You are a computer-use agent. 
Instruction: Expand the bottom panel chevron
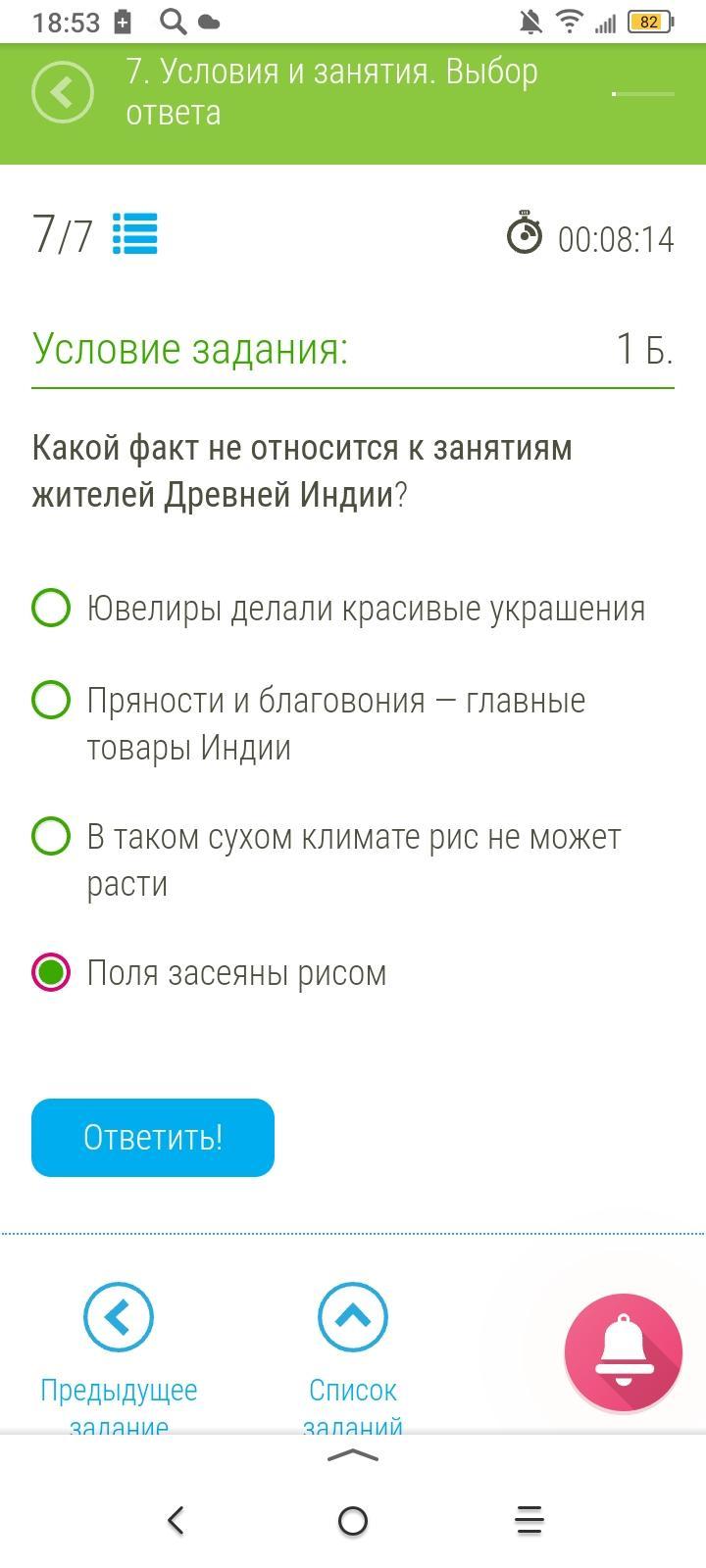[x=353, y=1456]
